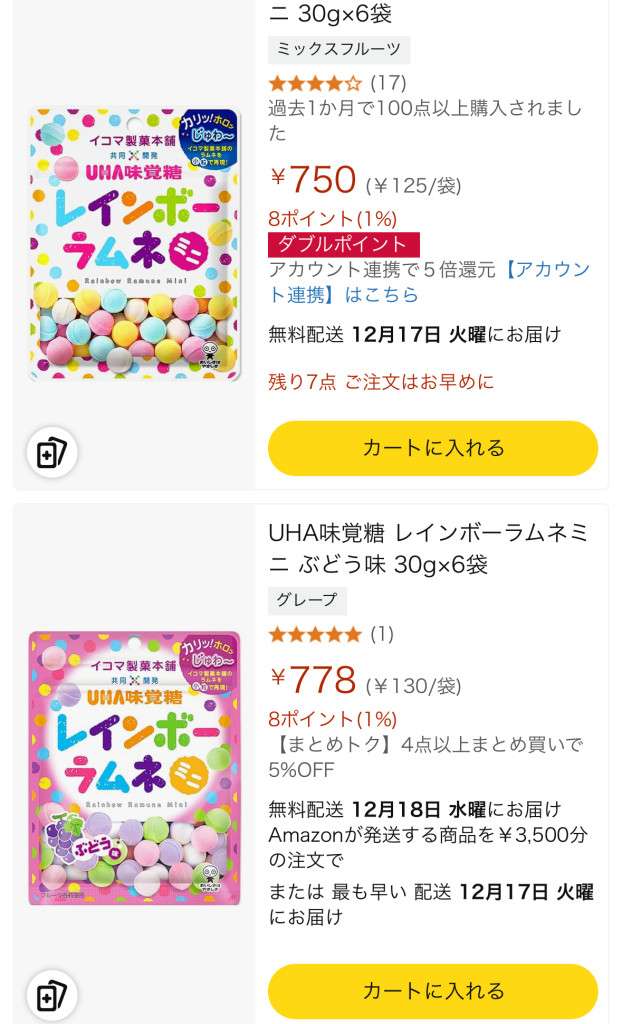Open the mixed fruit Rainbow Ramune product image
The width and height of the screenshot is (622, 1024).
click(134, 245)
